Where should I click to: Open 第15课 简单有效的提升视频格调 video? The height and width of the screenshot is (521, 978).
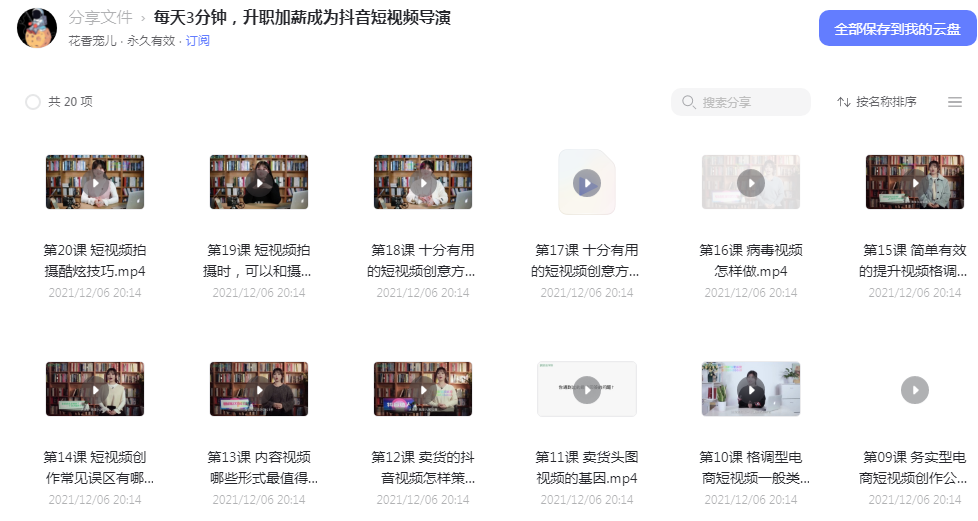[x=915, y=183]
